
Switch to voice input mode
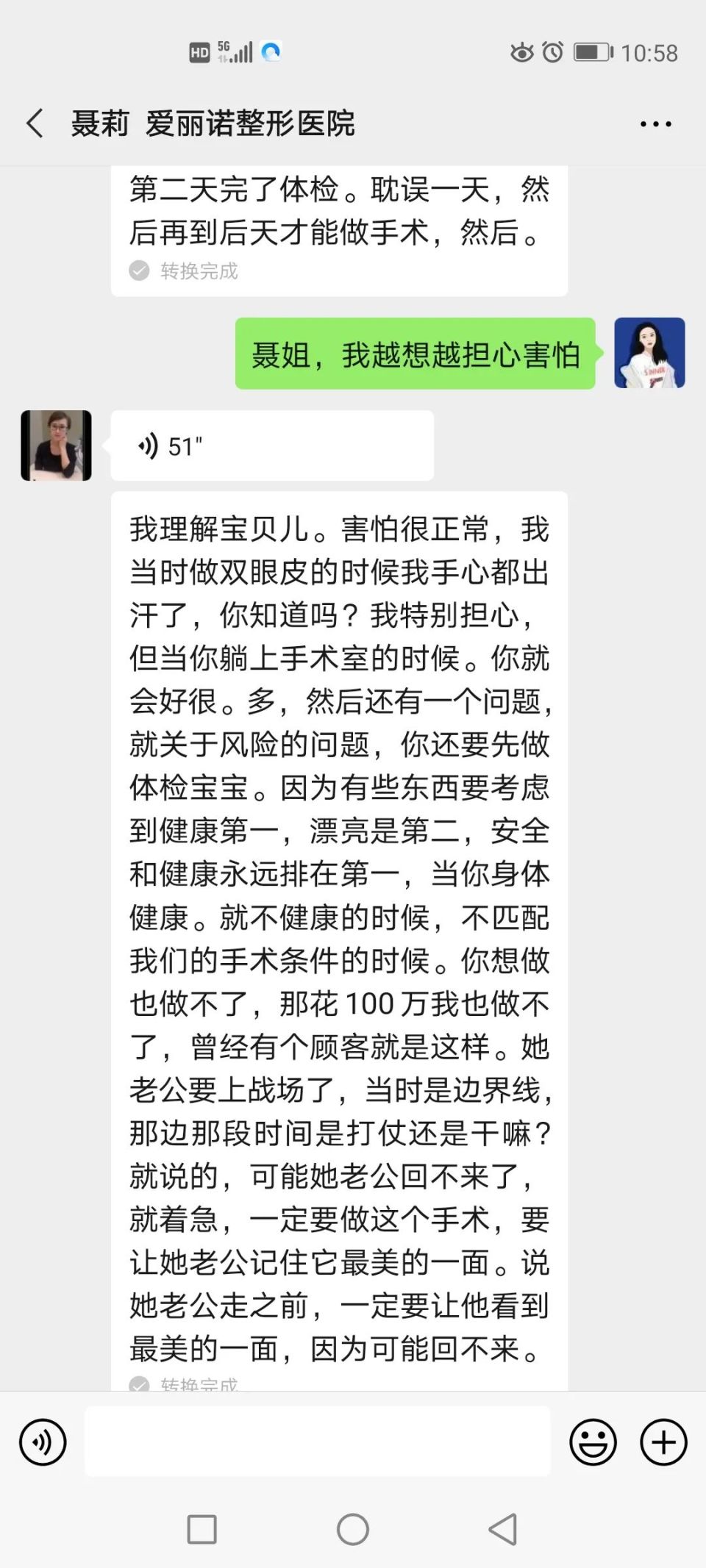[43, 1442]
